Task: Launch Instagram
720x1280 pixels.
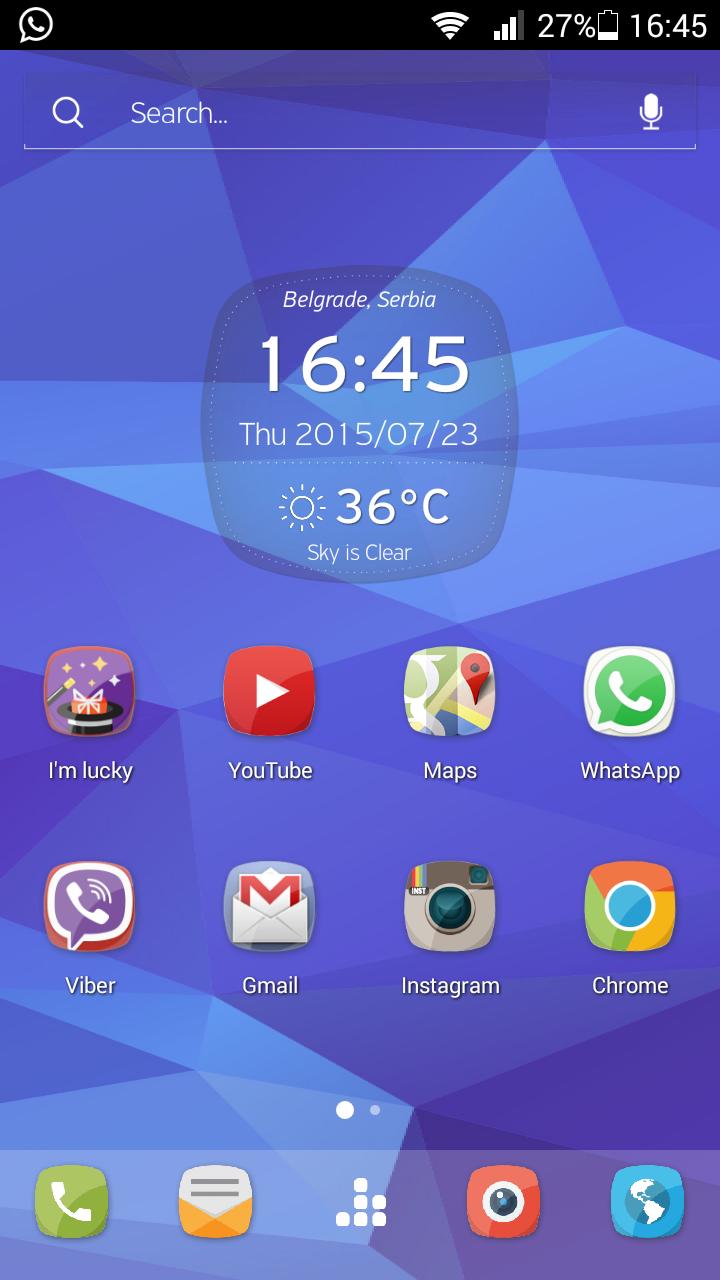Action: 450,907
